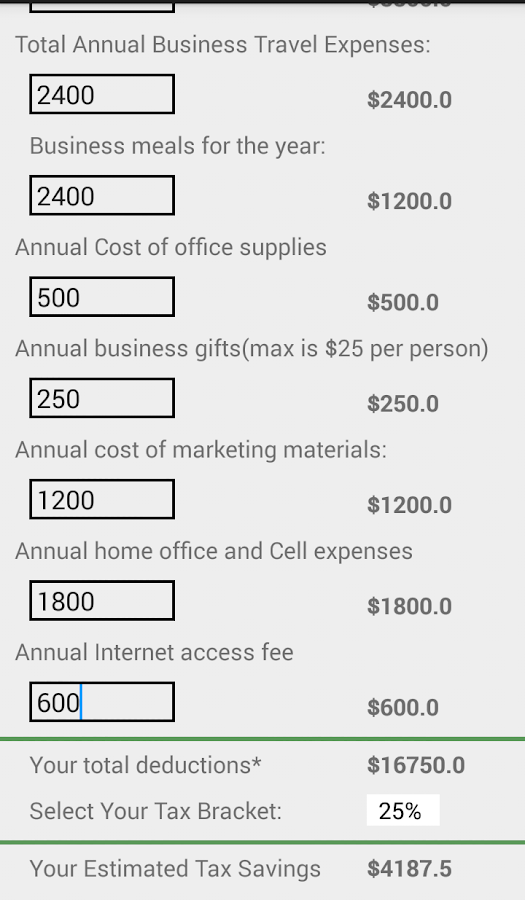Select the Annual business gifts input box
The image size is (525, 900).
coord(102,398)
